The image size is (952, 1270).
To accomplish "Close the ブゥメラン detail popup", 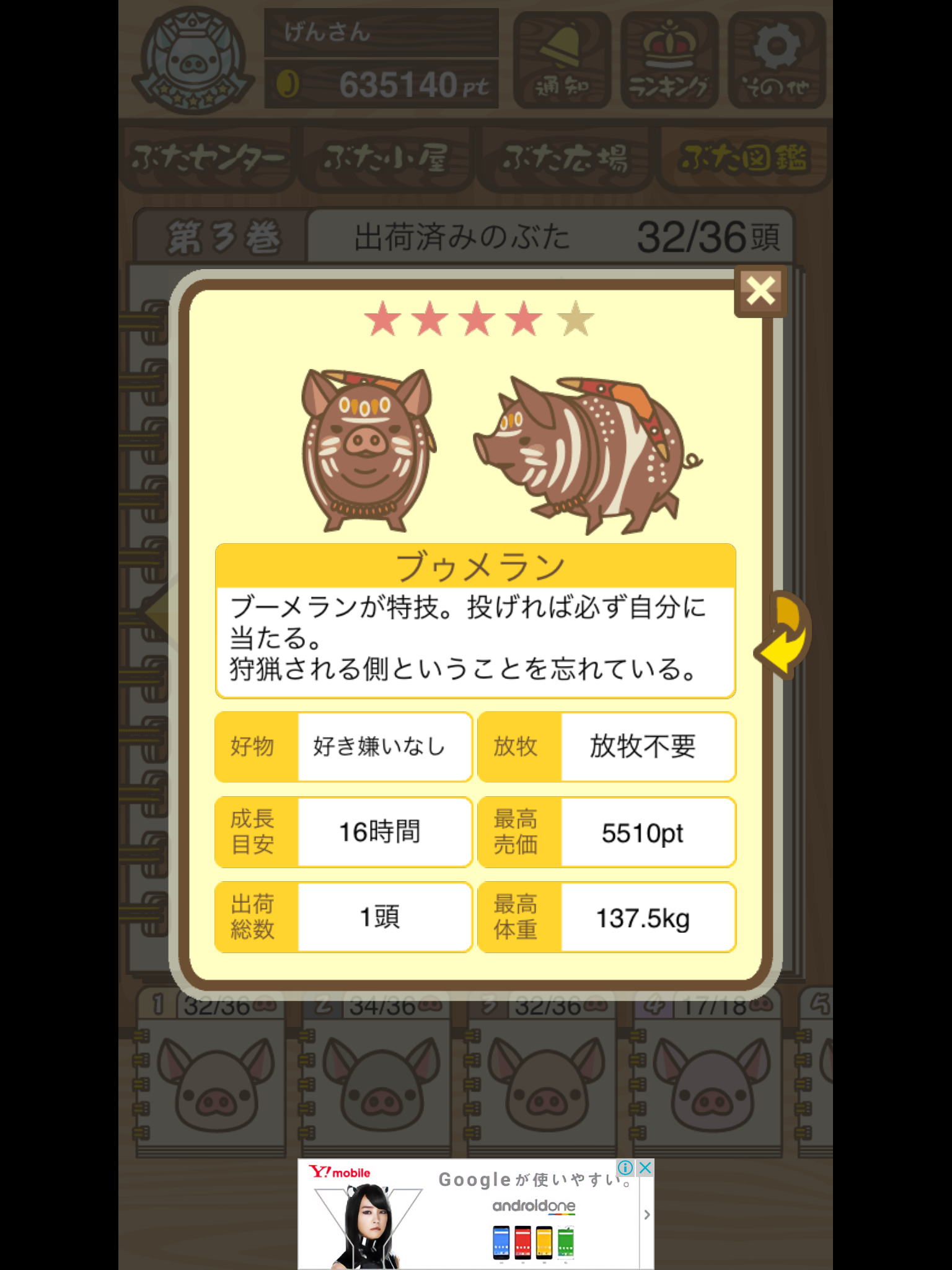I will click(x=760, y=291).
